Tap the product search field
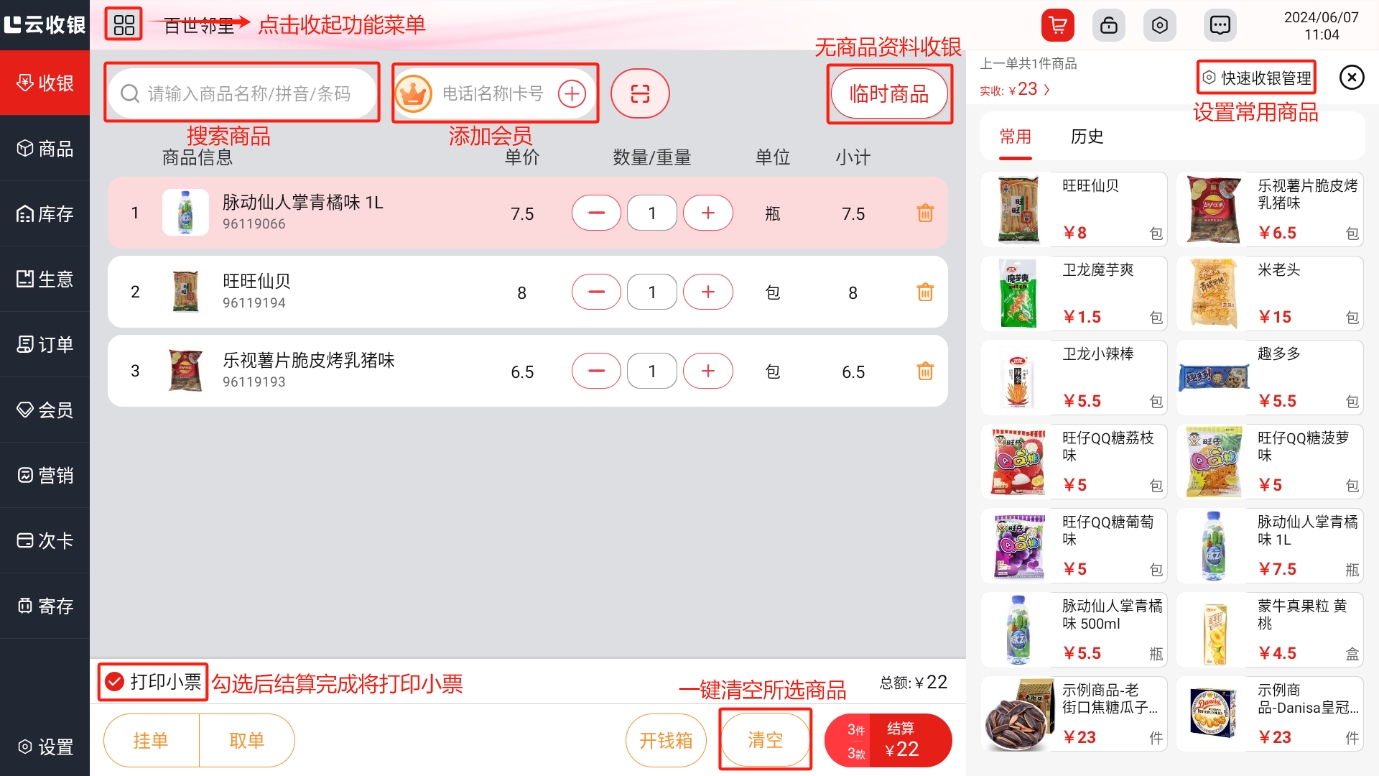The image size is (1379, 776). pyautogui.click(x=245, y=94)
